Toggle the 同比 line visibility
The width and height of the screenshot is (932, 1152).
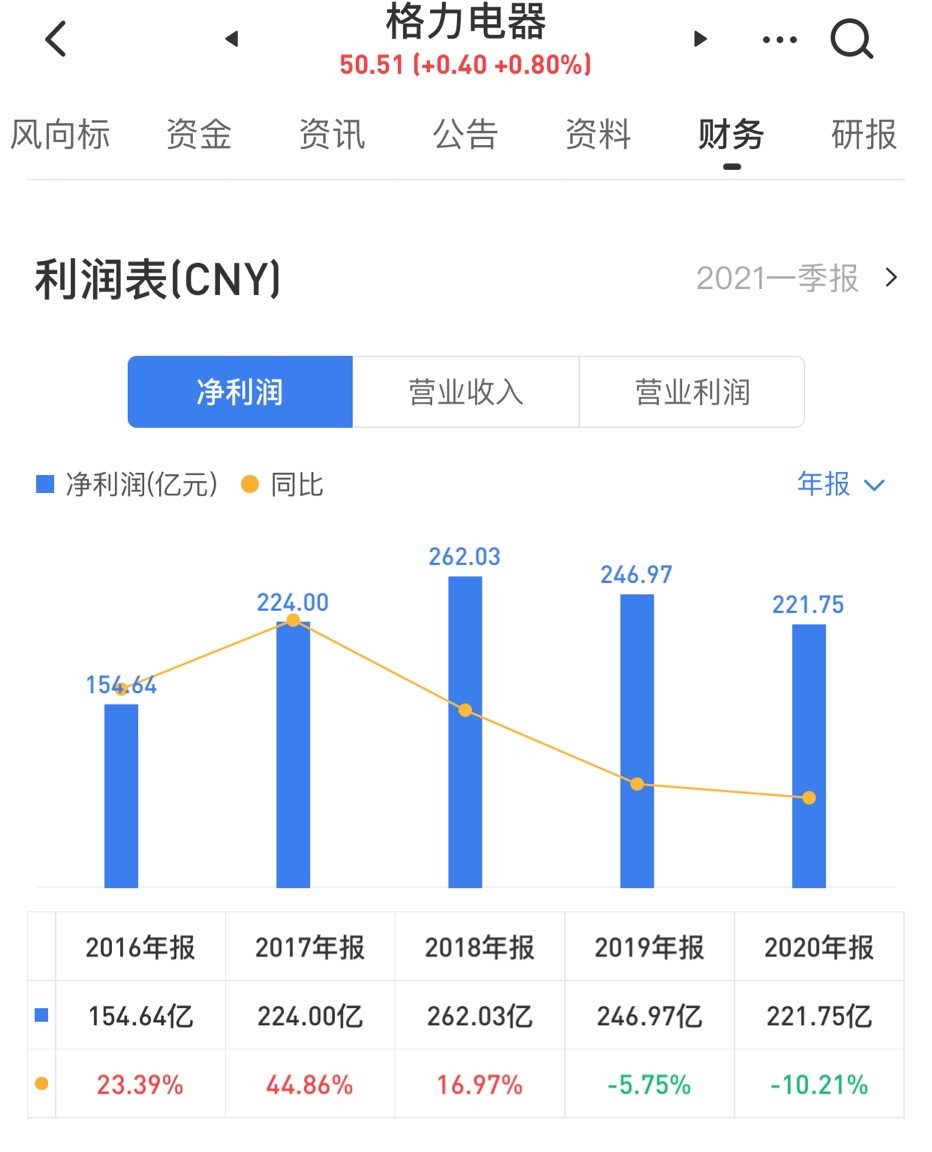(296, 484)
